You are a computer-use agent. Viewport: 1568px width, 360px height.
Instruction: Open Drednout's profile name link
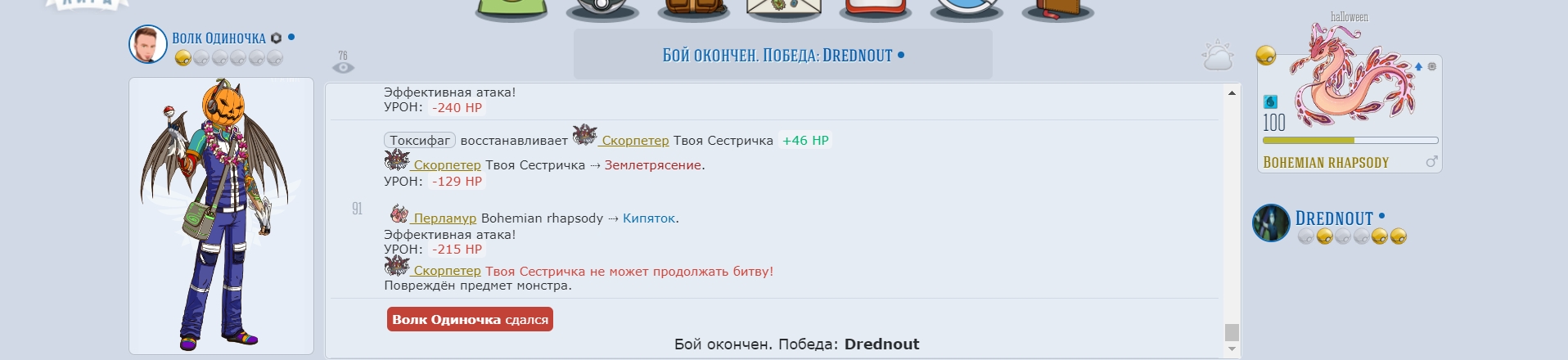tap(1333, 218)
